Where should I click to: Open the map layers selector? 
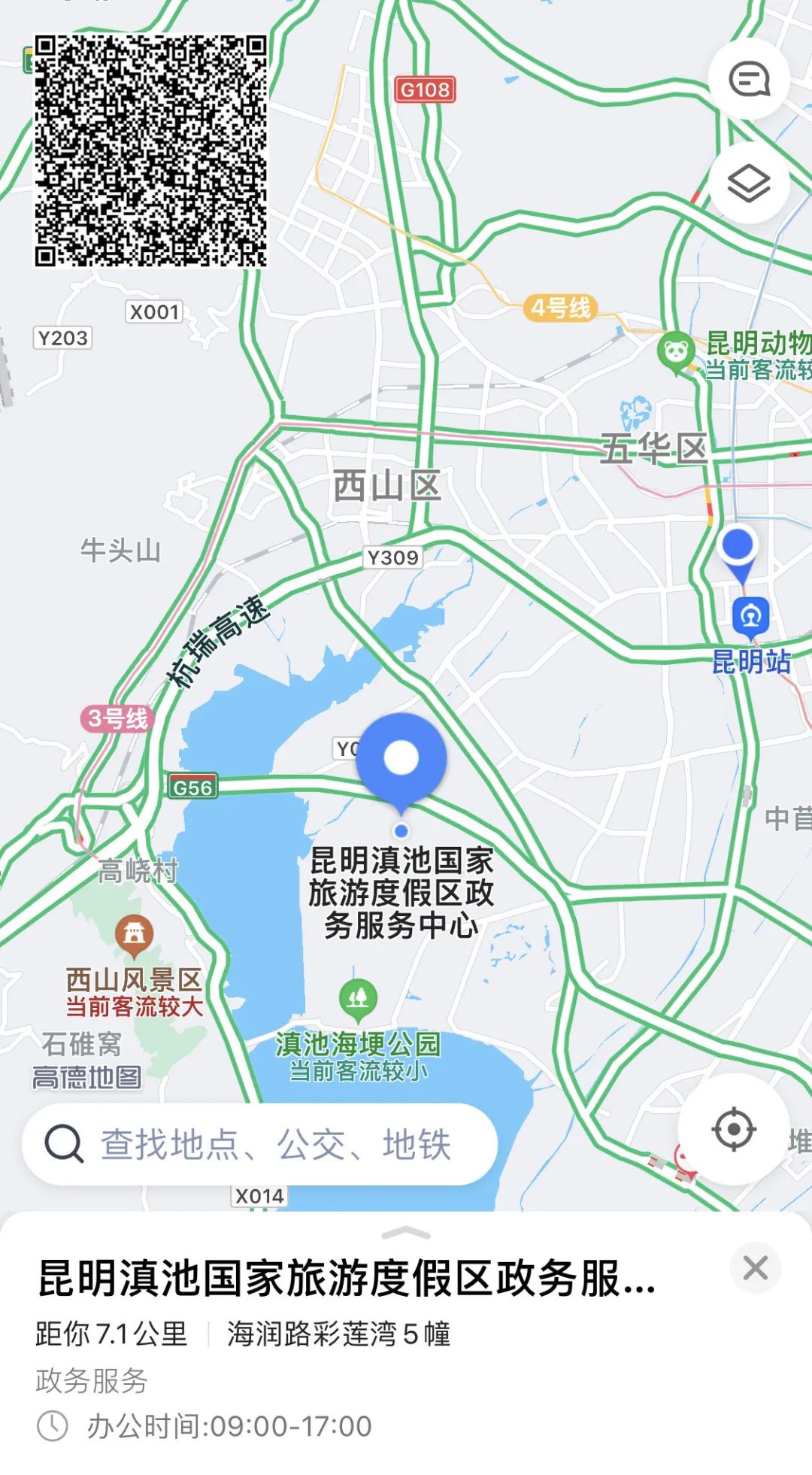pos(749,183)
